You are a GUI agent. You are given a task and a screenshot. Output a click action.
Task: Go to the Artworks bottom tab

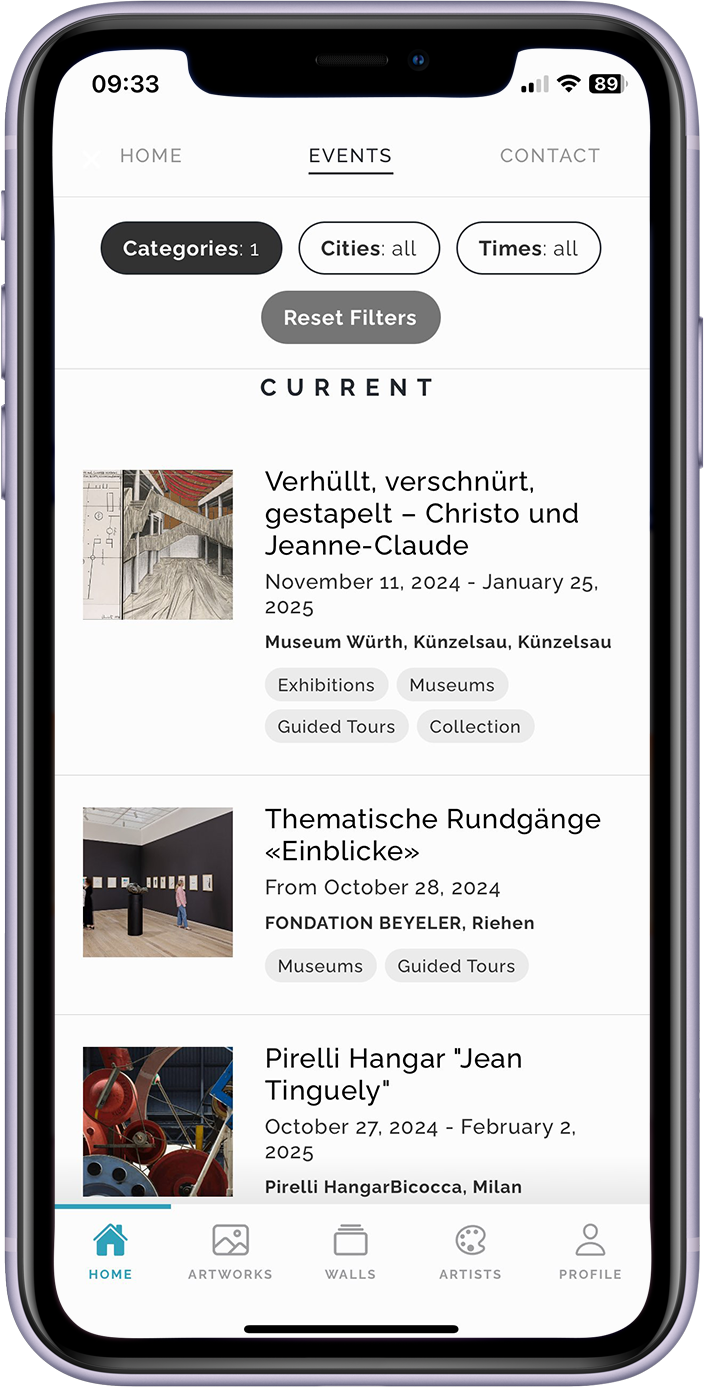coord(230,1250)
